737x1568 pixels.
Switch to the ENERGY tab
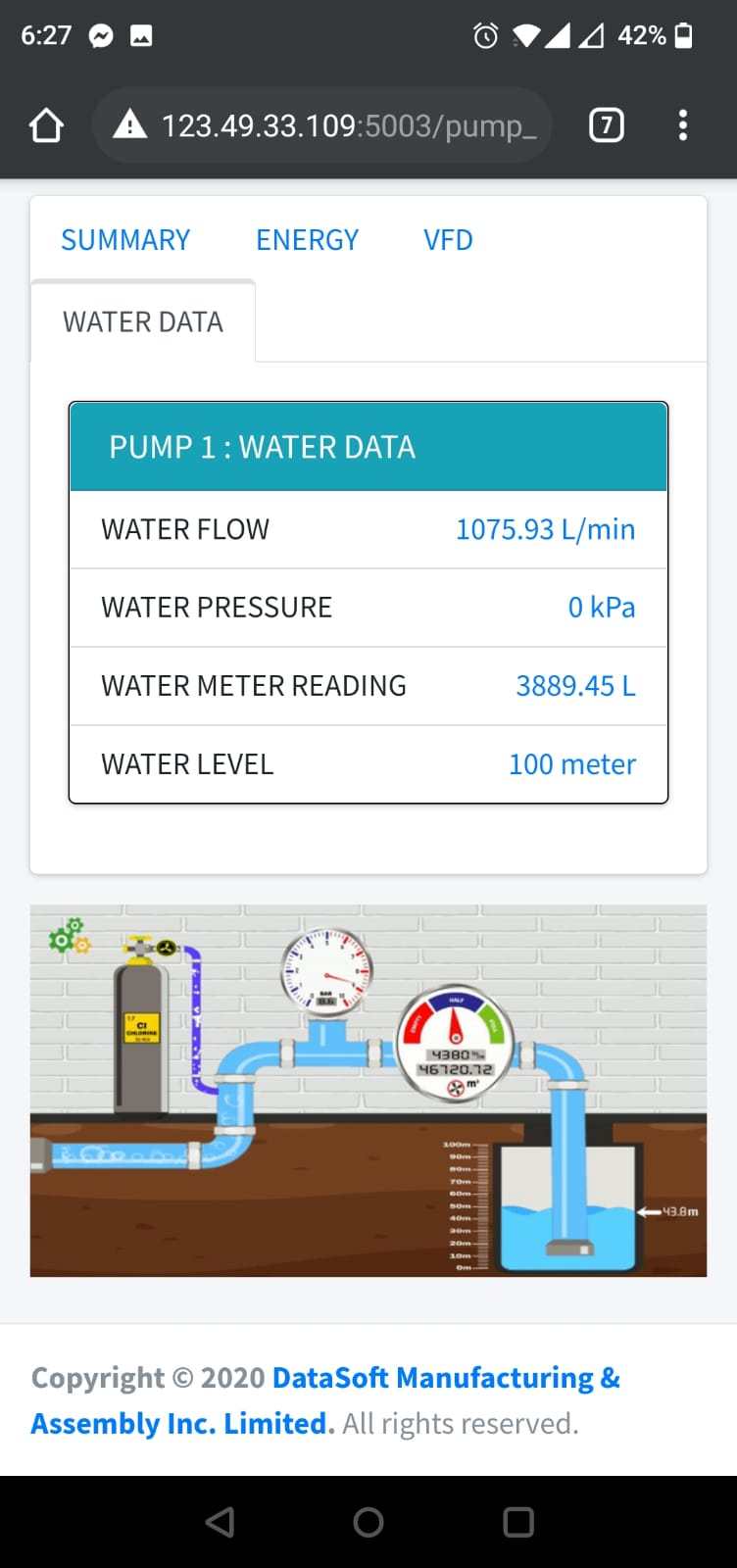point(307,240)
